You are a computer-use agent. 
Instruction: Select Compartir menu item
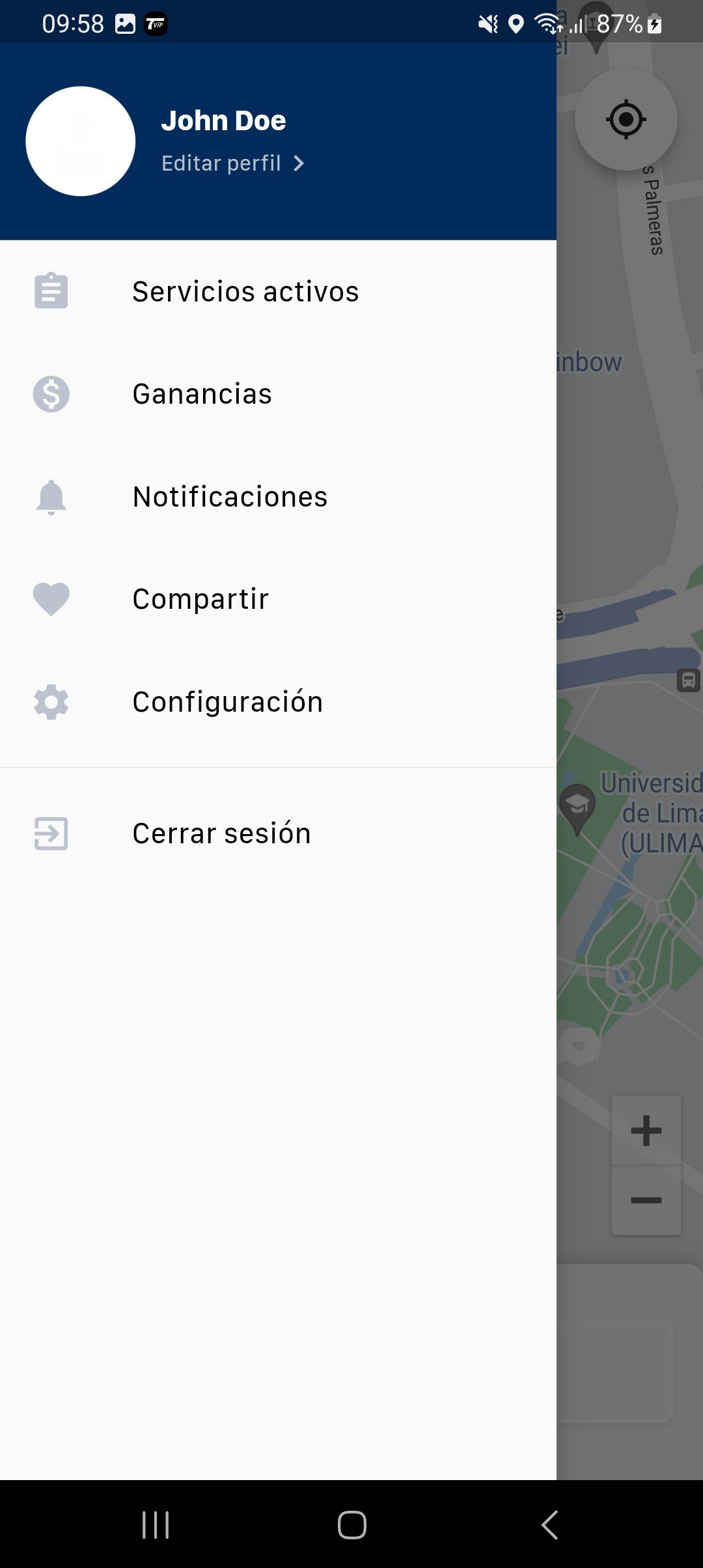200,599
